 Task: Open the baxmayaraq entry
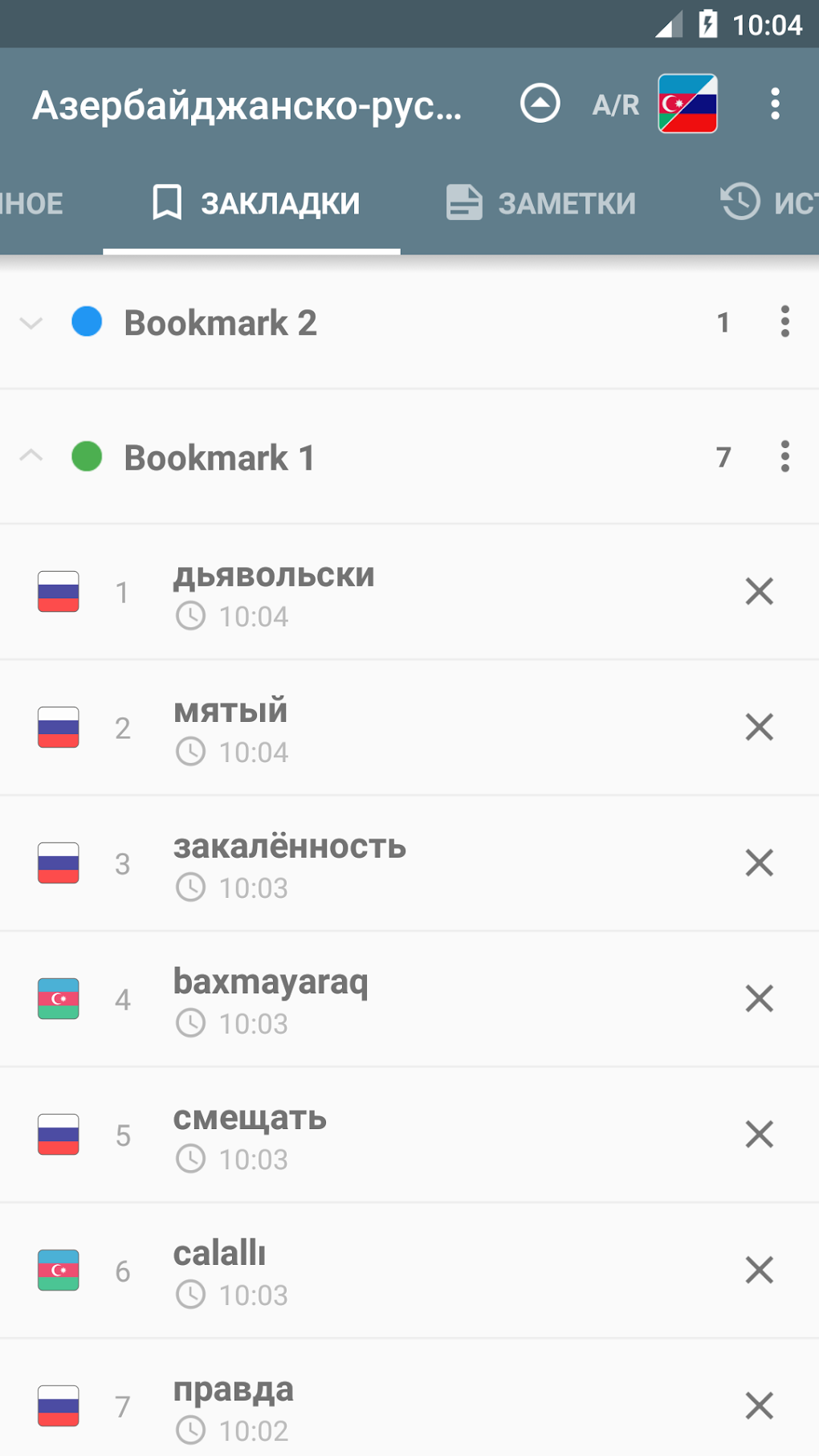(271, 983)
